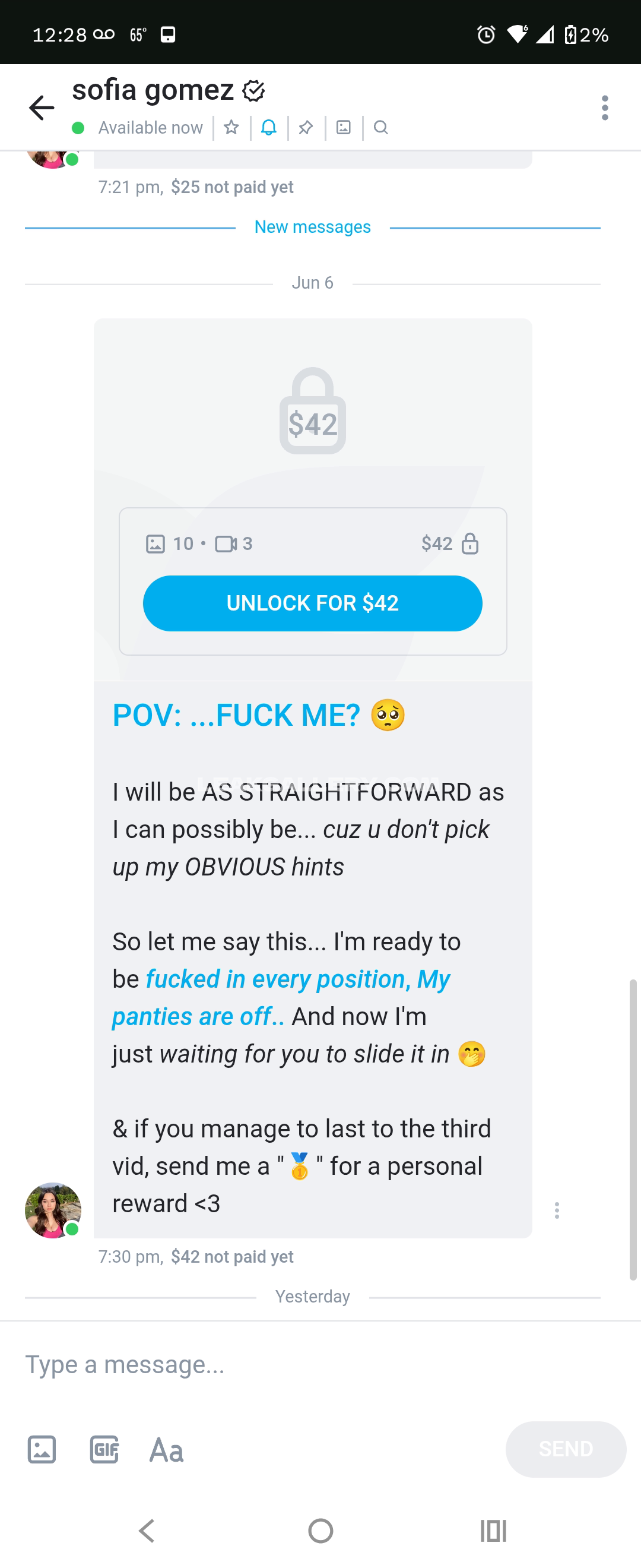Open the chat media gallery
The image size is (641, 1568).
(344, 127)
